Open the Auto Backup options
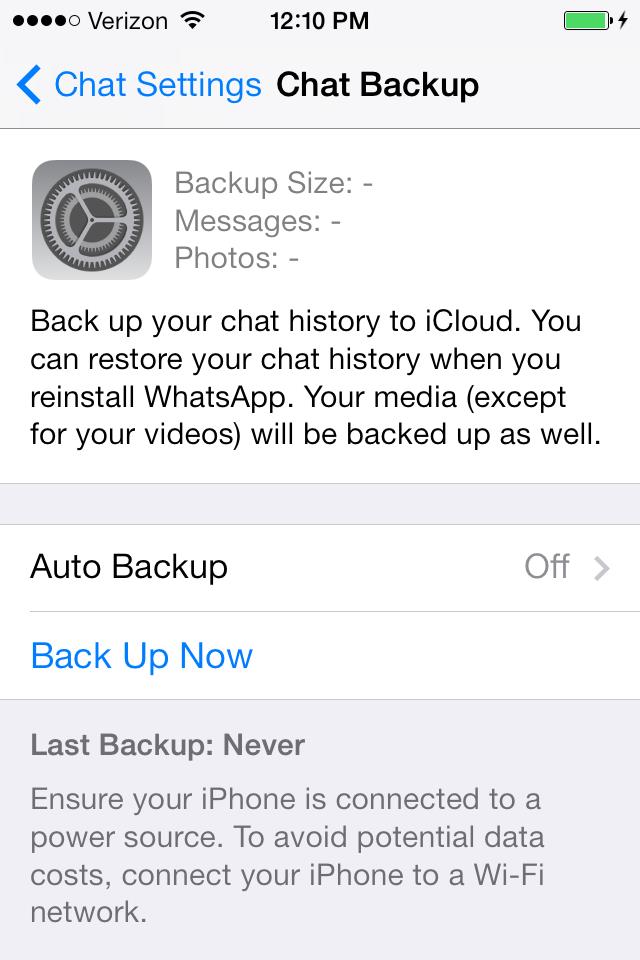The height and width of the screenshot is (960, 640). 320,567
